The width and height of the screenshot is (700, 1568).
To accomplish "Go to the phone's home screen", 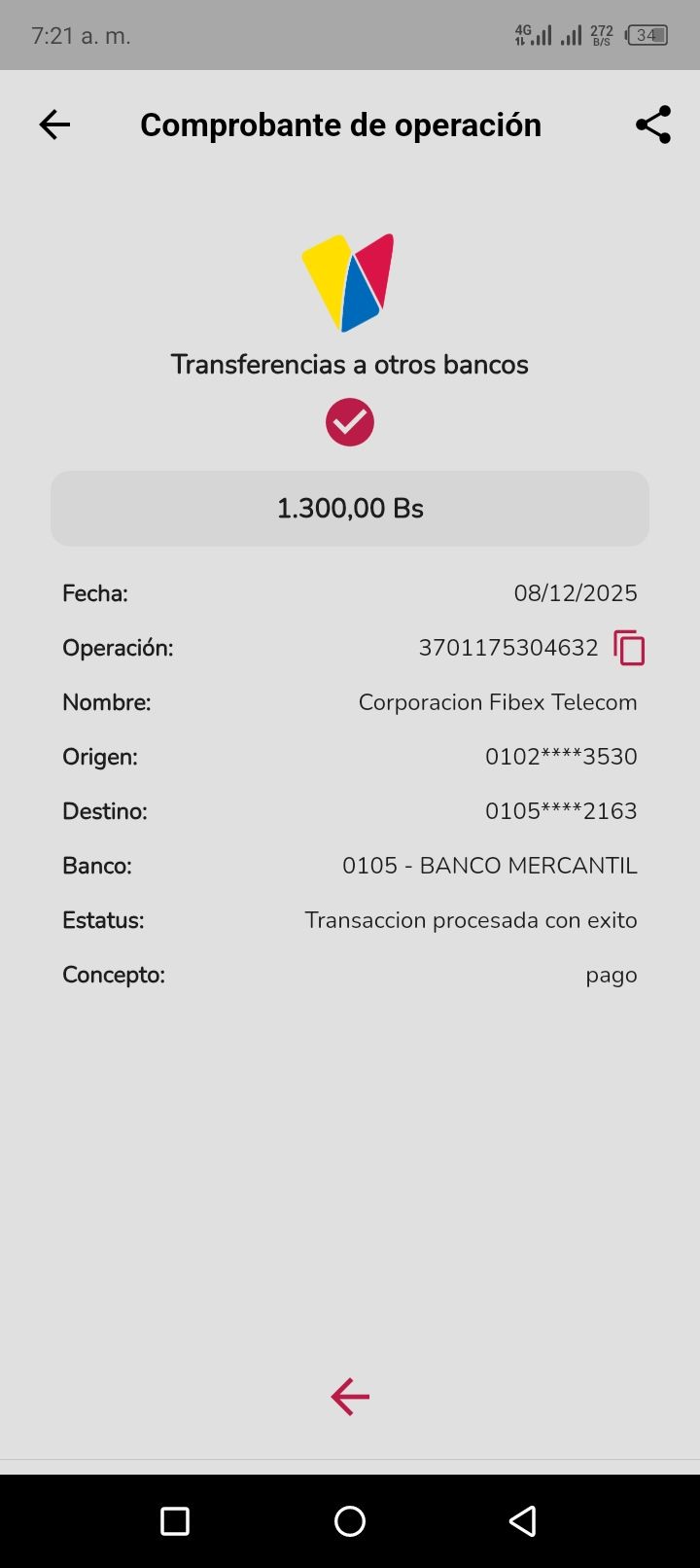I will click(350, 1521).
